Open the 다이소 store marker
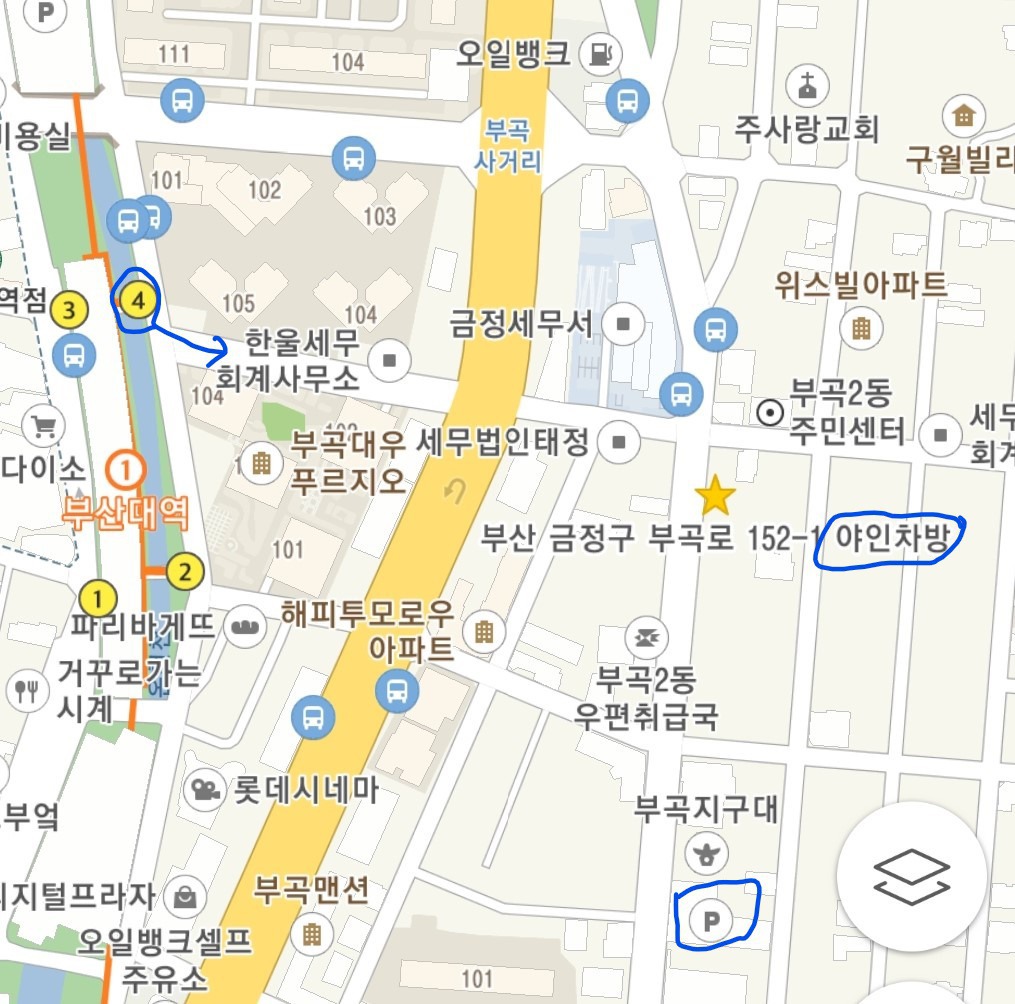The image size is (1015, 1004). point(43,426)
